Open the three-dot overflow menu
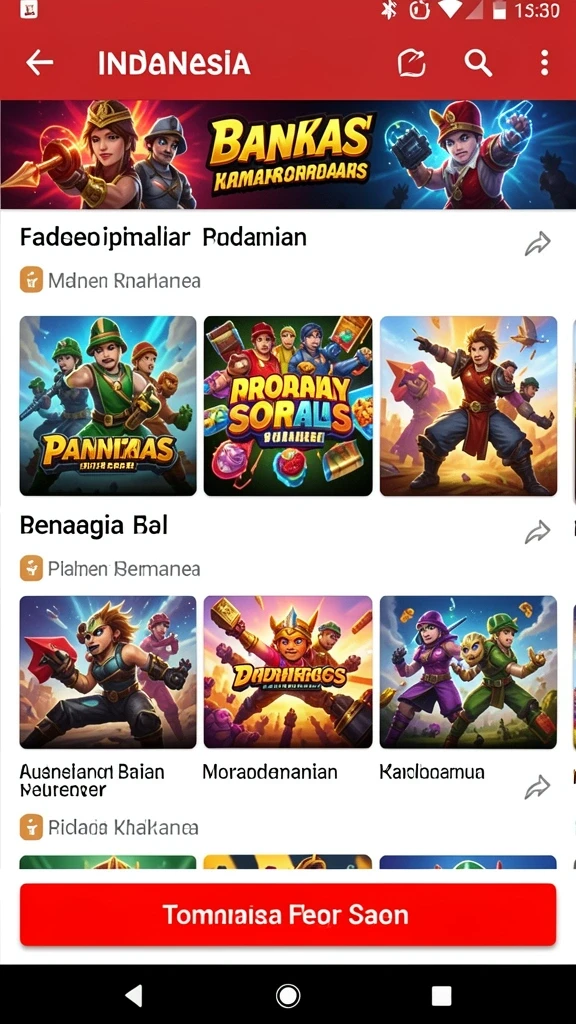The height and width of the screenshot is (1024, 576). (544, 63)
